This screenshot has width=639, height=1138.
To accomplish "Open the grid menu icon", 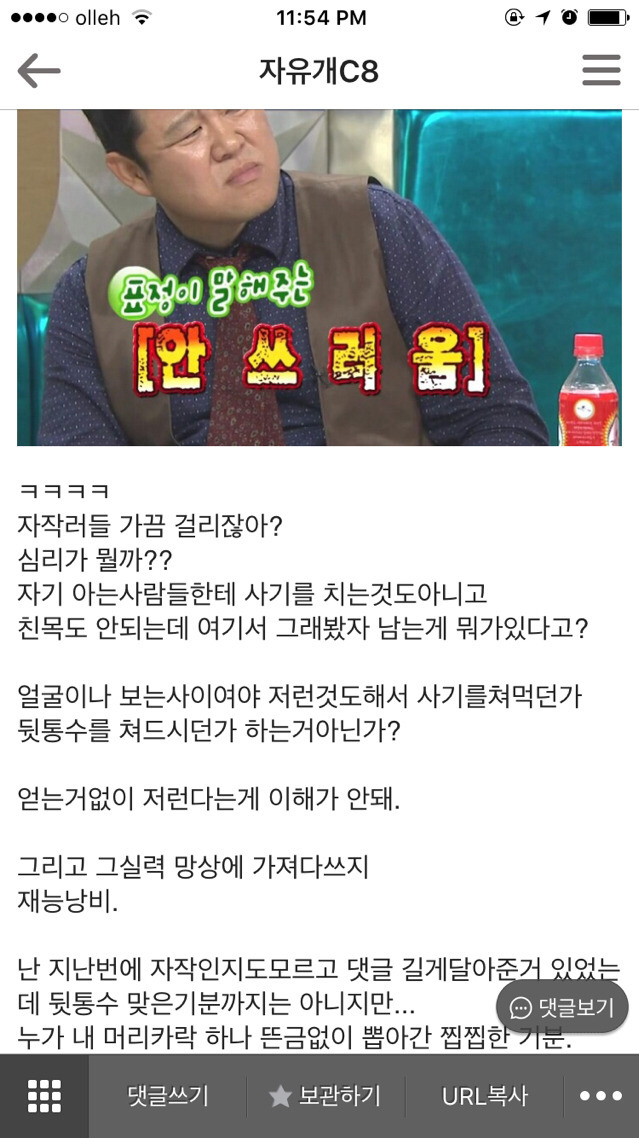I will [44, 1096].
